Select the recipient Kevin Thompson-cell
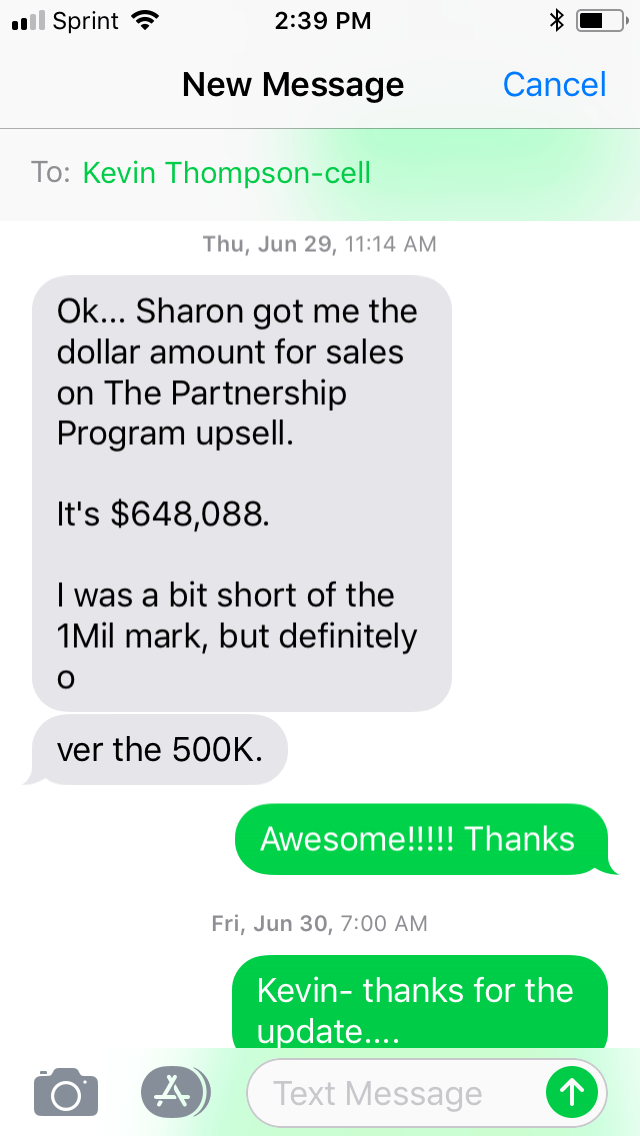Viewport: 640px width, 1136px height. pos(226,173)
